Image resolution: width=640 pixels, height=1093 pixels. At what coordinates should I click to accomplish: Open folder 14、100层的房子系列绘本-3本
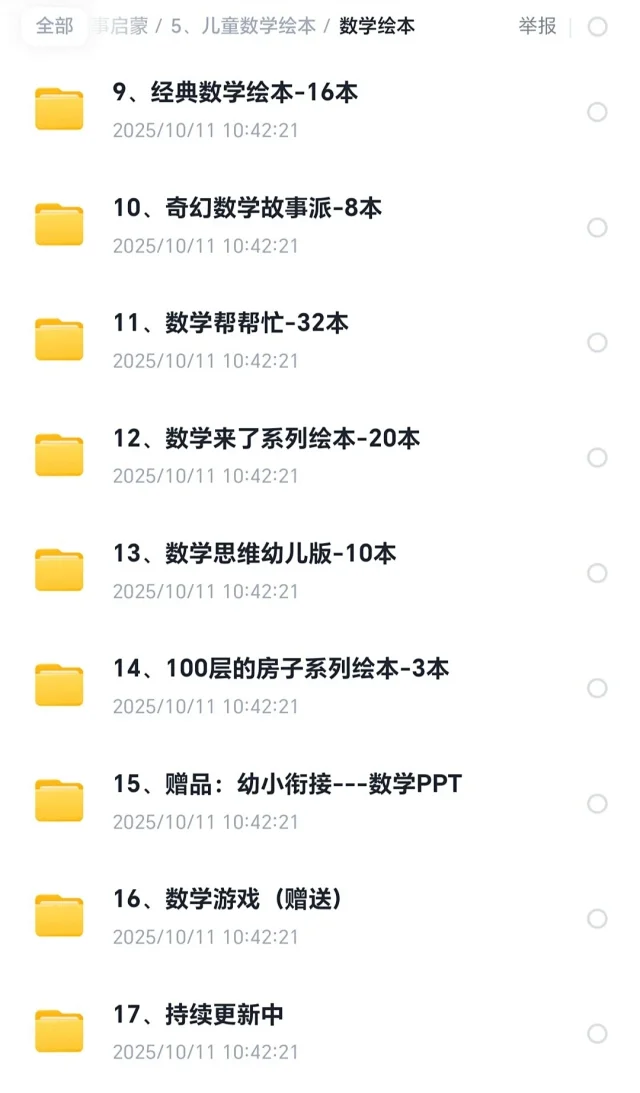tap(281, 668)
